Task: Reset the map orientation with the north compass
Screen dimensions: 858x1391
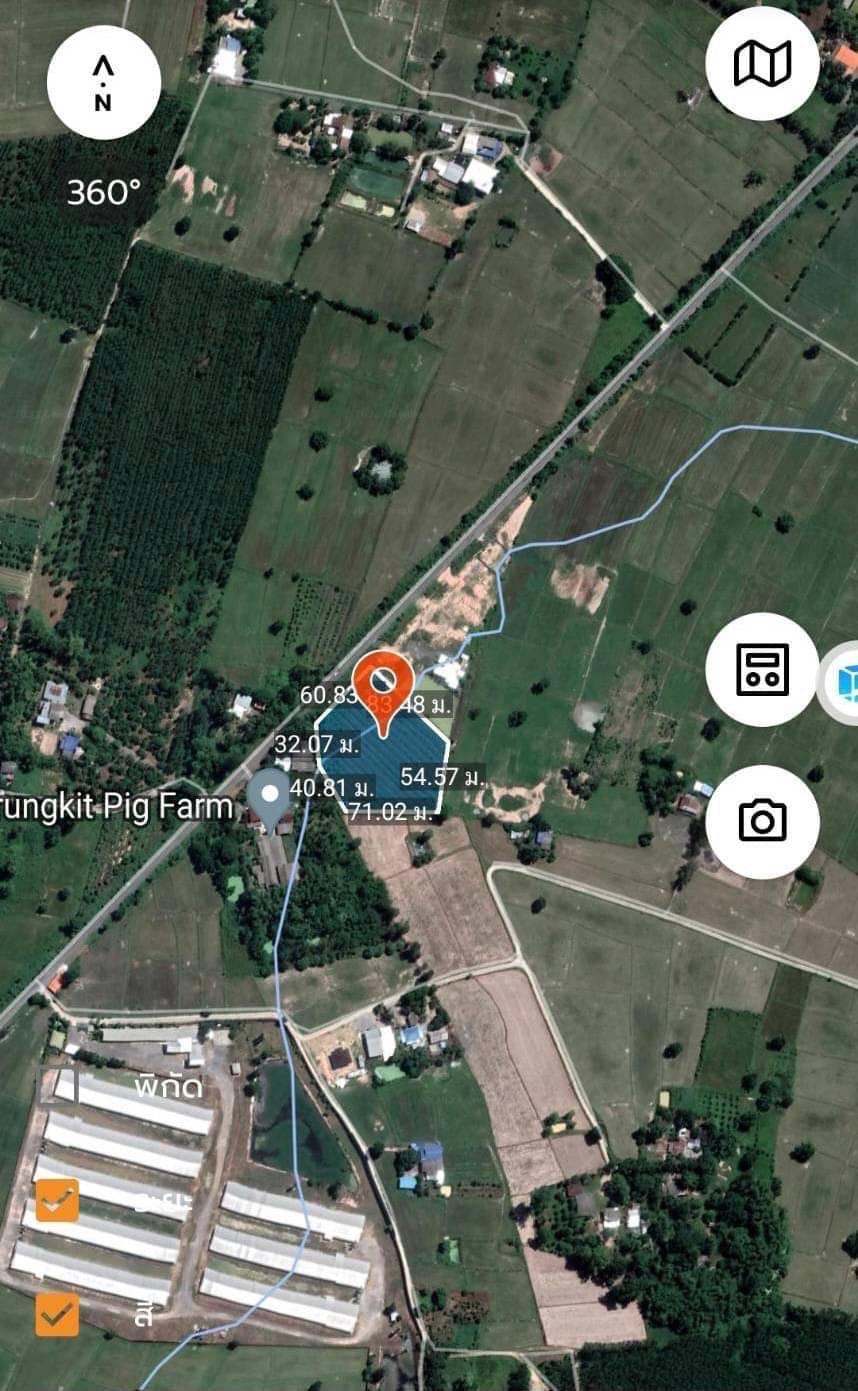Action: pyautogui.click(x=103, y=83)
